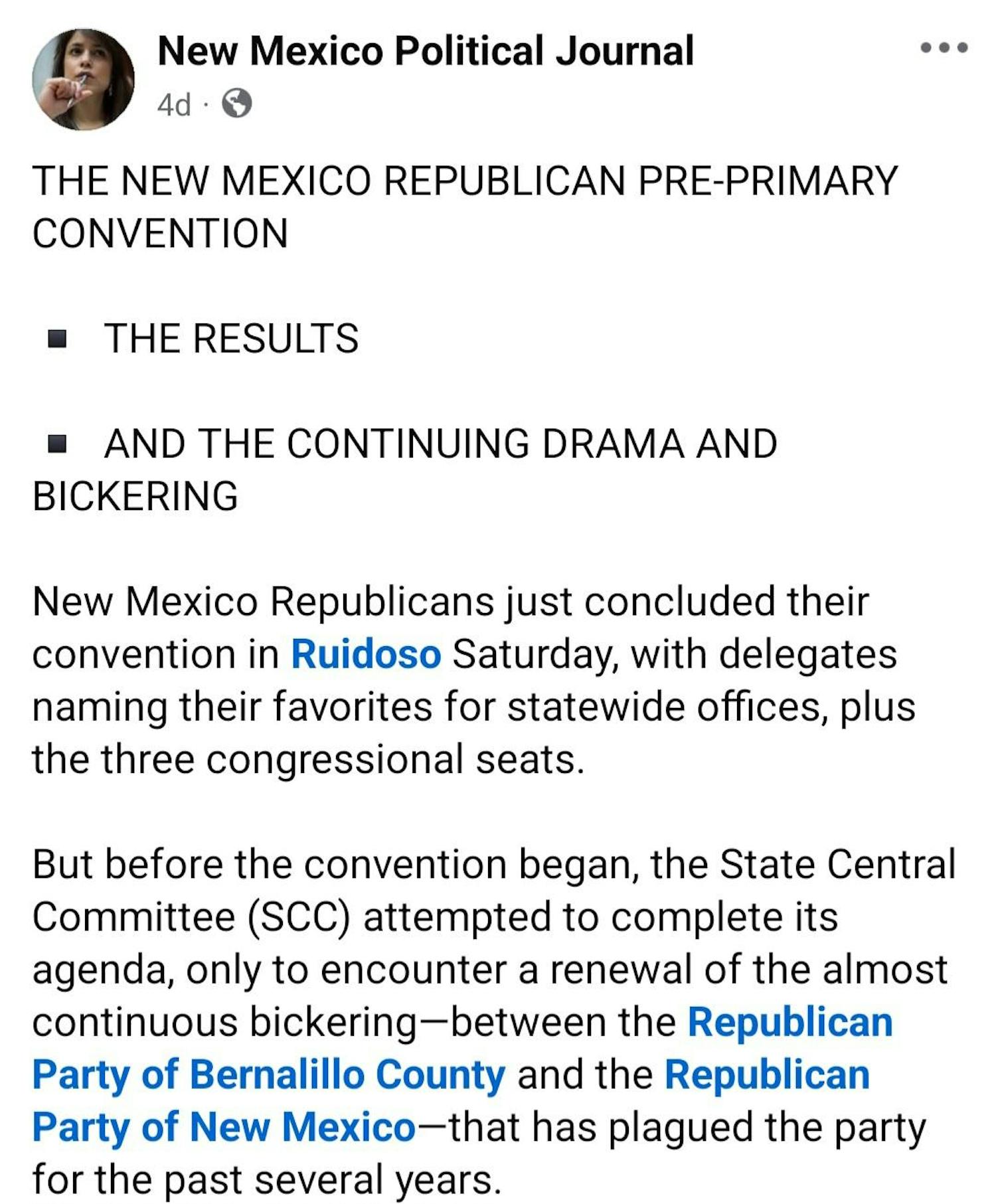The height and width of the screenshot is (1204, 996).
Task: Open the New Mexico Political Journal page name
Action: coord(426,51)
